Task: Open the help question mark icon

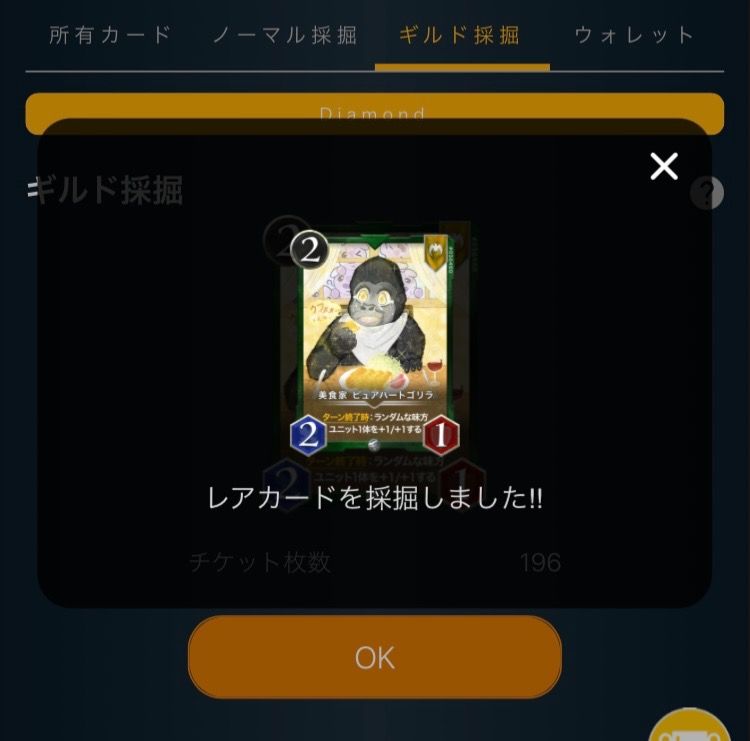Action: coord(706,193)
